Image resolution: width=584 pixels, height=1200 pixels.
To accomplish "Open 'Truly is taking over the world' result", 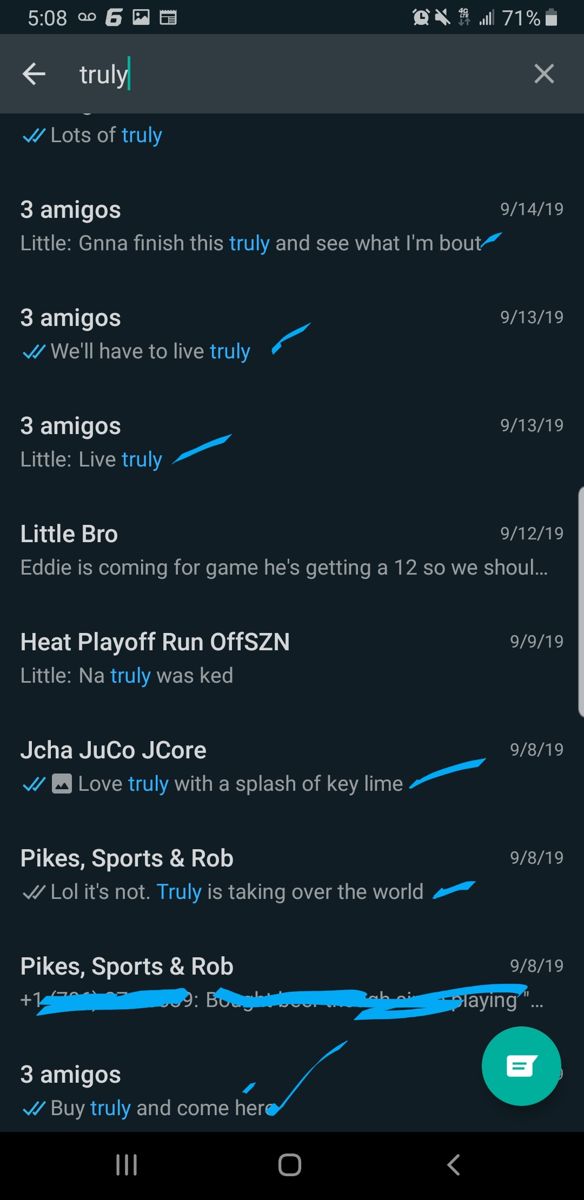I will pos(292,874).
